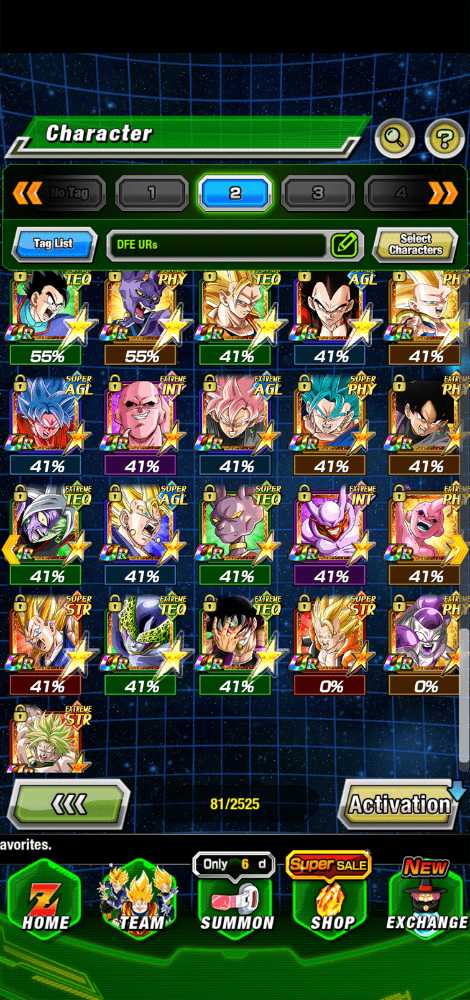
Task: Open the Tag List button
Action: click(x=54, y=244)
